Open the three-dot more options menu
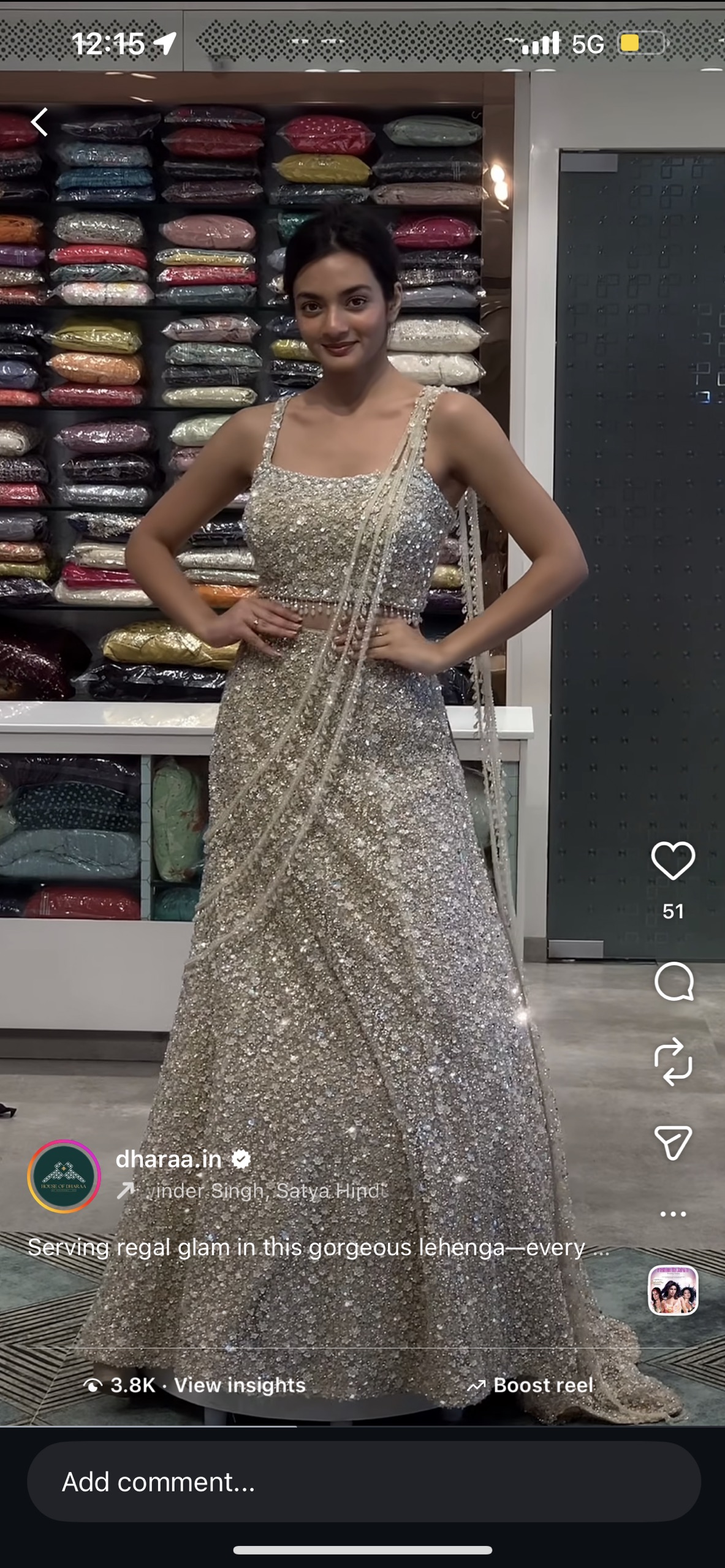 coord(673,1213)
